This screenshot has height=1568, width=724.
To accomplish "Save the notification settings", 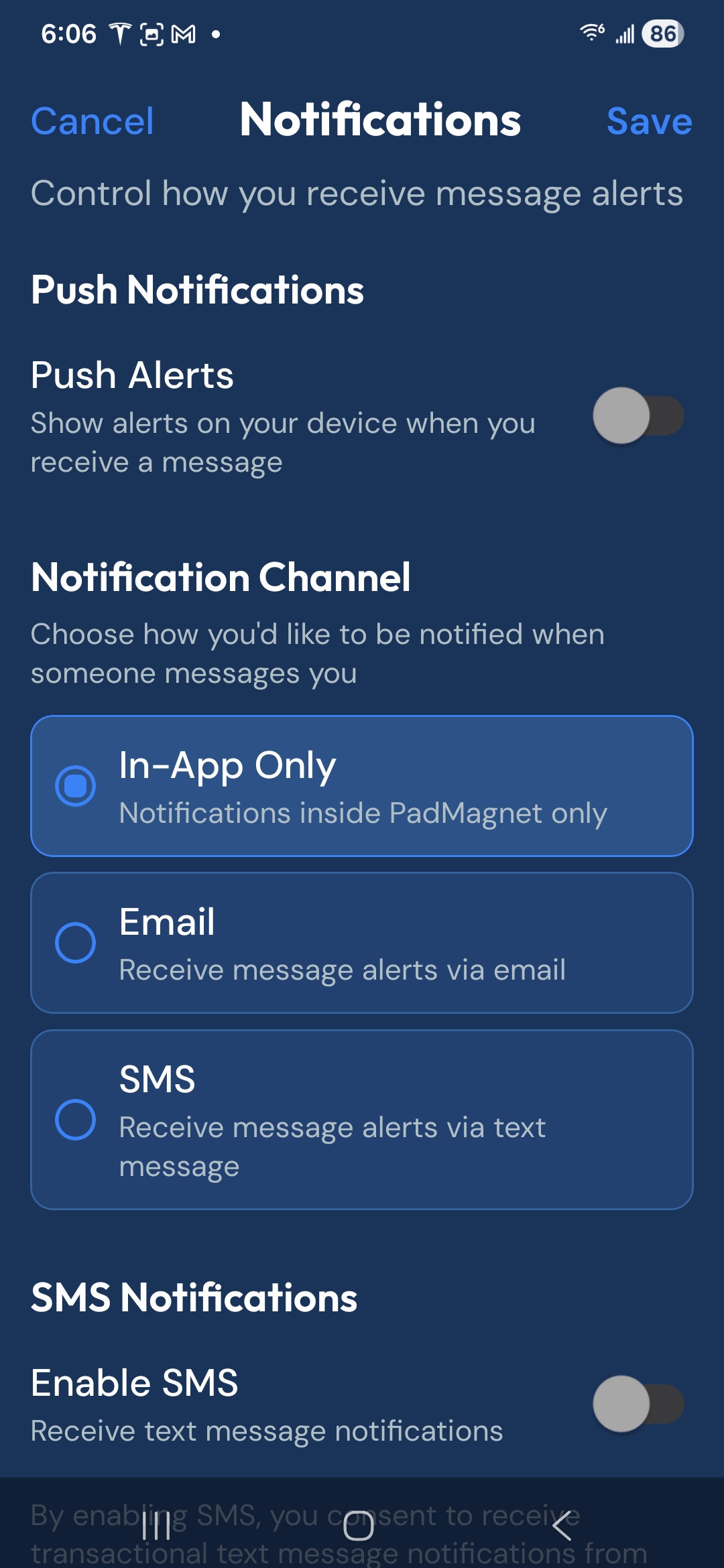I will 648,121.
